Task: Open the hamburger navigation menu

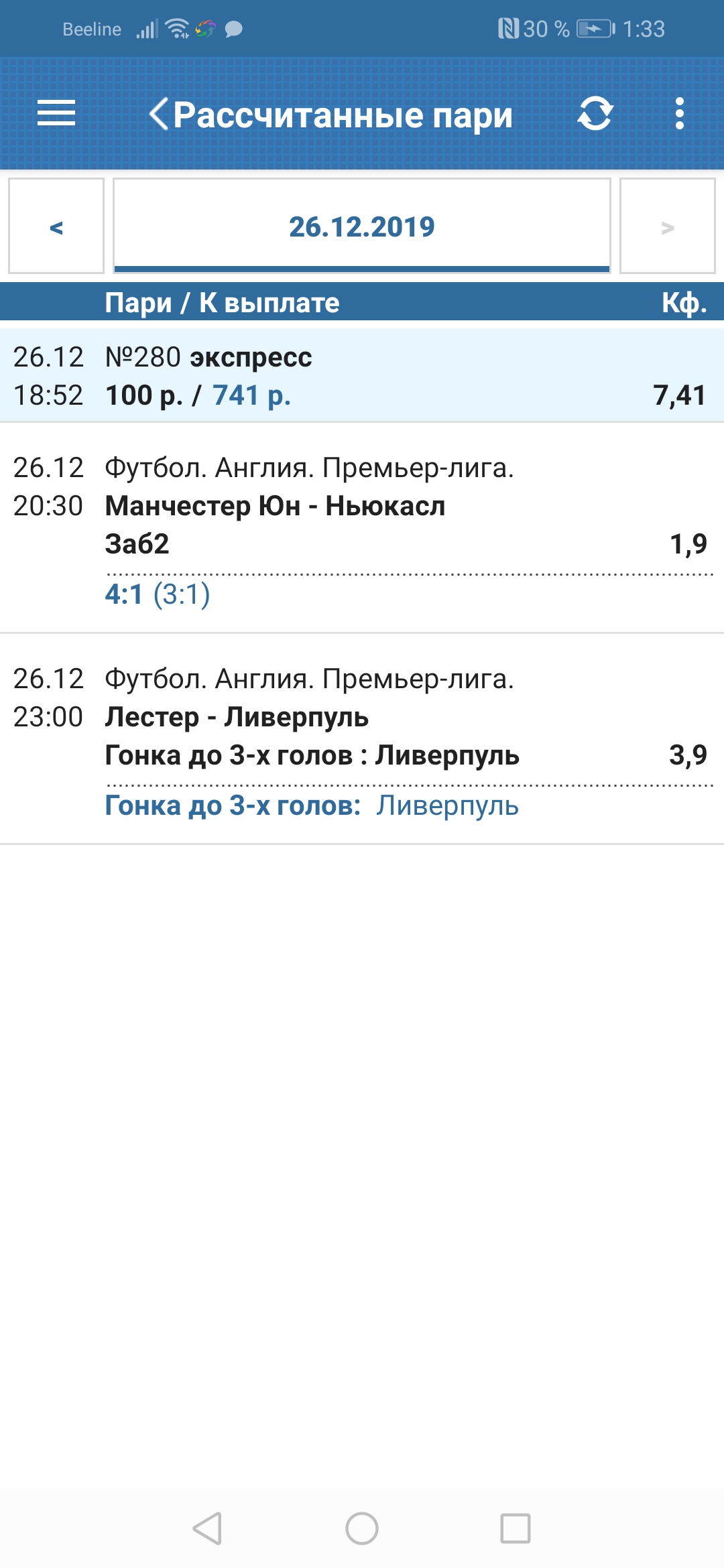Action: coord(57,114)
